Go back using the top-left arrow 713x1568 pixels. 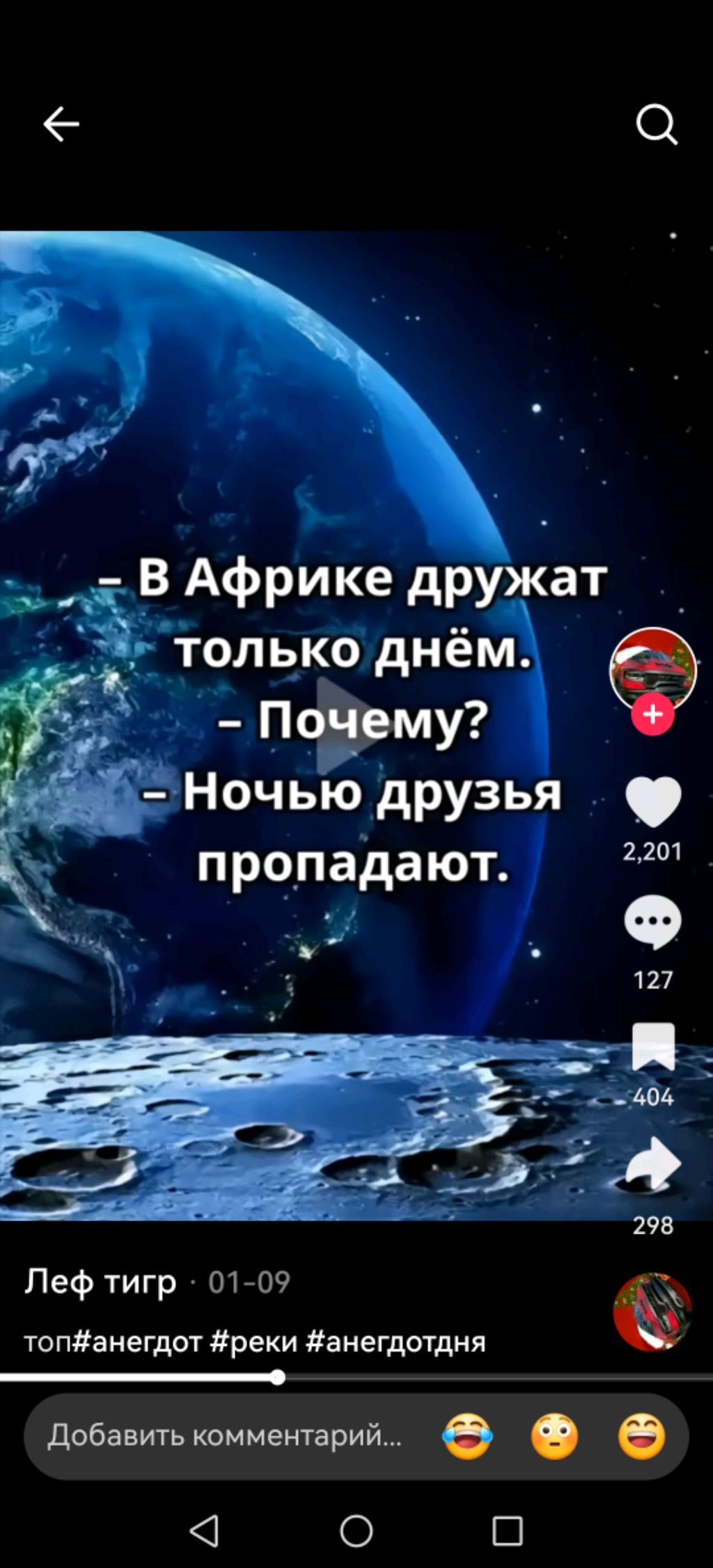coord(61,125)
